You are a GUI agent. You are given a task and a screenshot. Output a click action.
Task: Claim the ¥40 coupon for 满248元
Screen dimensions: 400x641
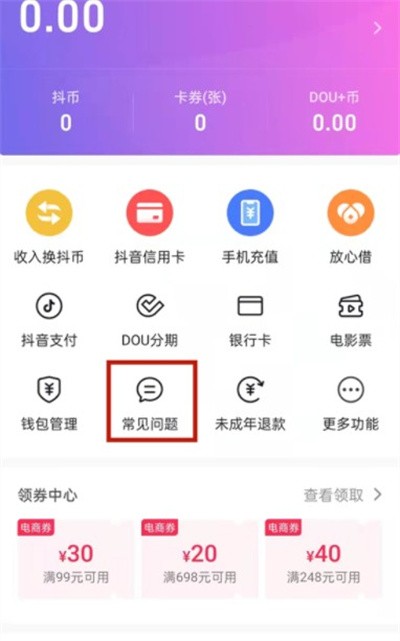pos(324,559)
